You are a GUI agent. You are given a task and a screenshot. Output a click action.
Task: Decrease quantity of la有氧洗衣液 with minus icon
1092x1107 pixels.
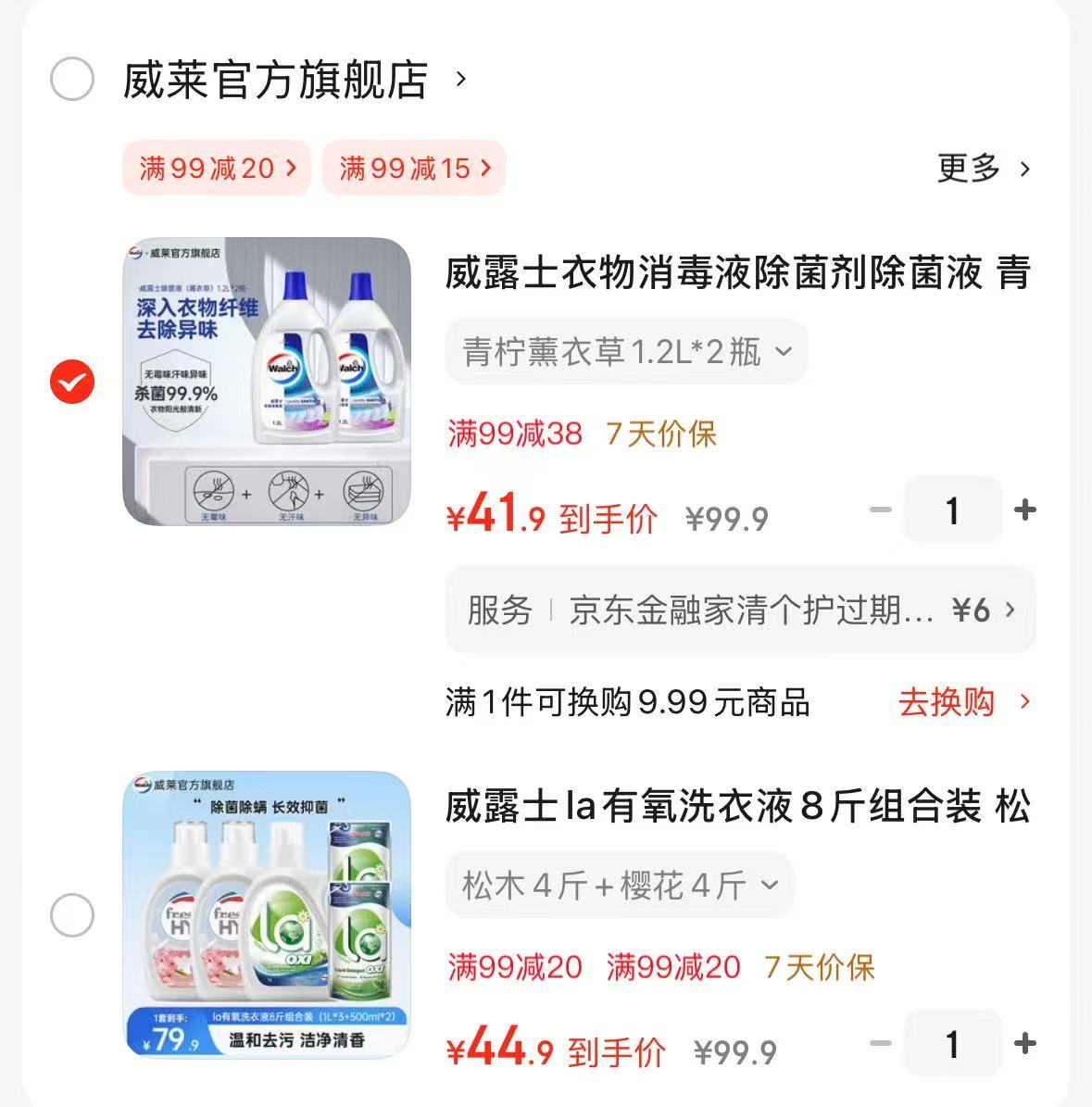click(x=878, y=1044)
